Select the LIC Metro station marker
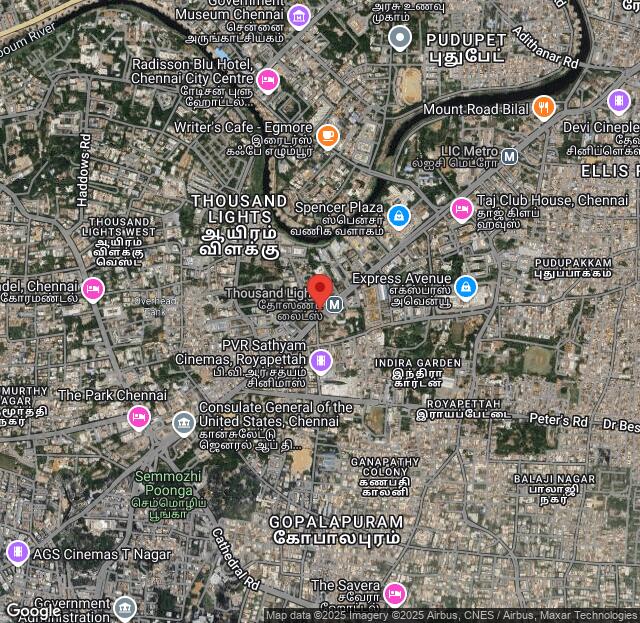 tap(510, 156)
